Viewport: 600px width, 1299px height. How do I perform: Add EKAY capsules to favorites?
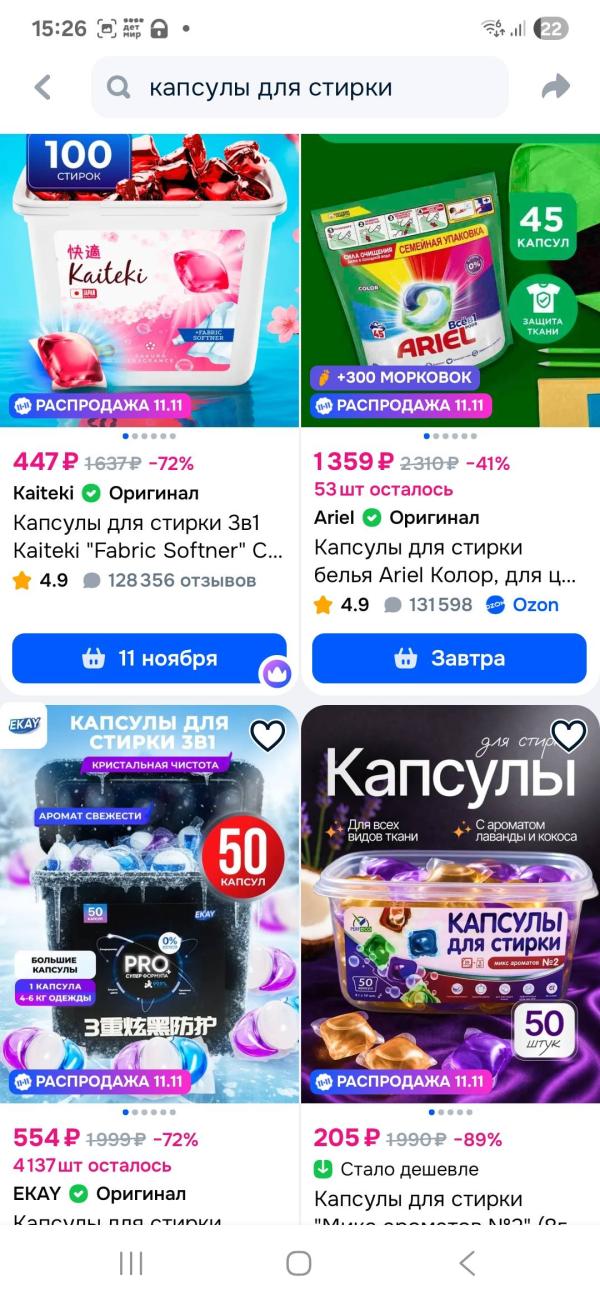(x=267, y=736)
